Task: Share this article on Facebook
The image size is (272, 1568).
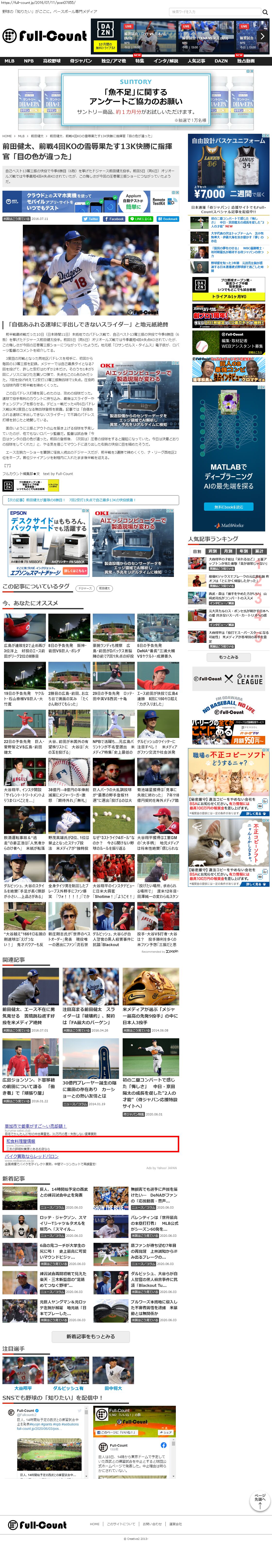Action: point(114,218)
